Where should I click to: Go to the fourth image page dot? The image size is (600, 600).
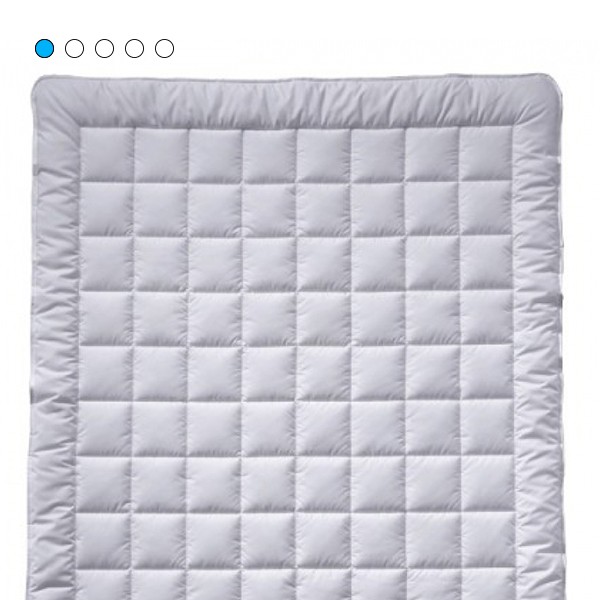click(x=134, y=48)
